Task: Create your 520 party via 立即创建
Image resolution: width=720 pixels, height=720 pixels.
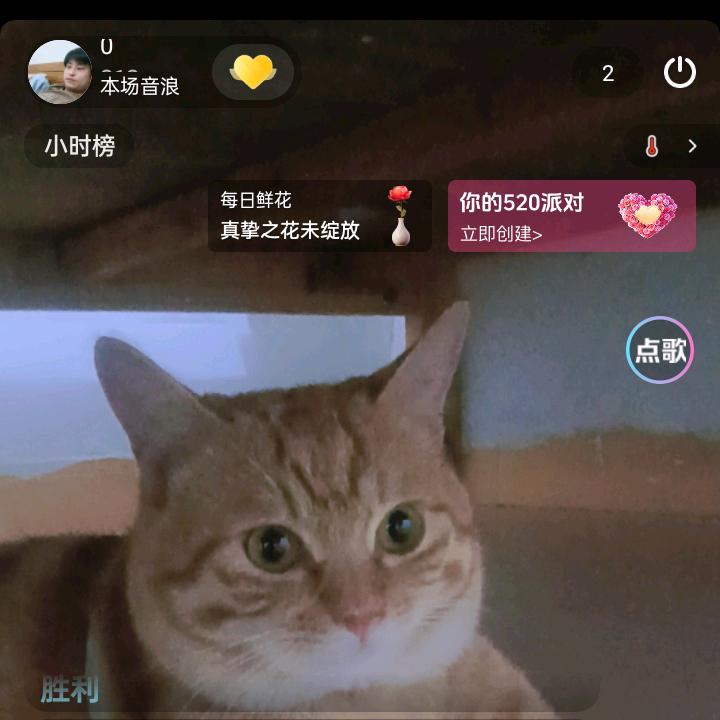Action: tap(502, 235)
